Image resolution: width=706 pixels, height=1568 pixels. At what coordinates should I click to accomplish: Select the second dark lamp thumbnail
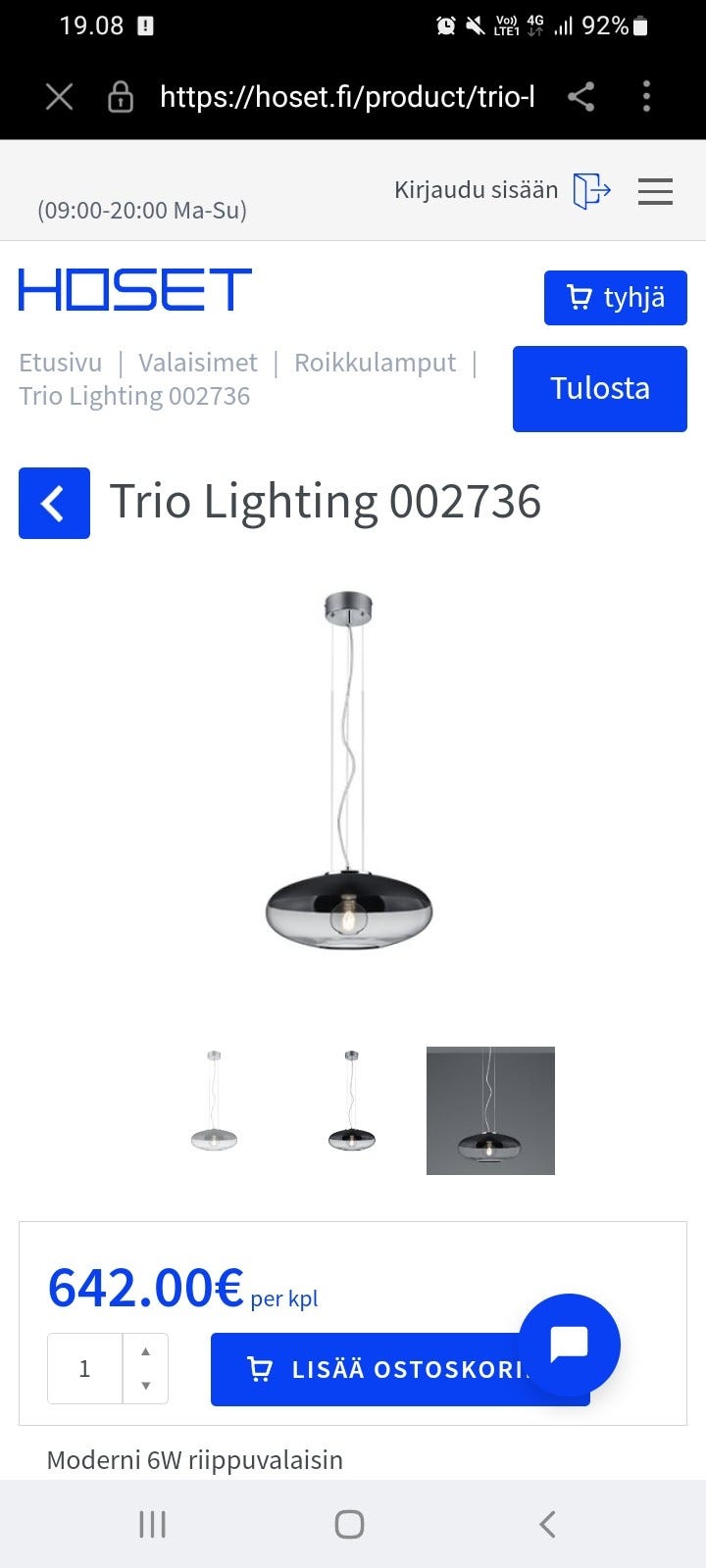[352, 1110]
